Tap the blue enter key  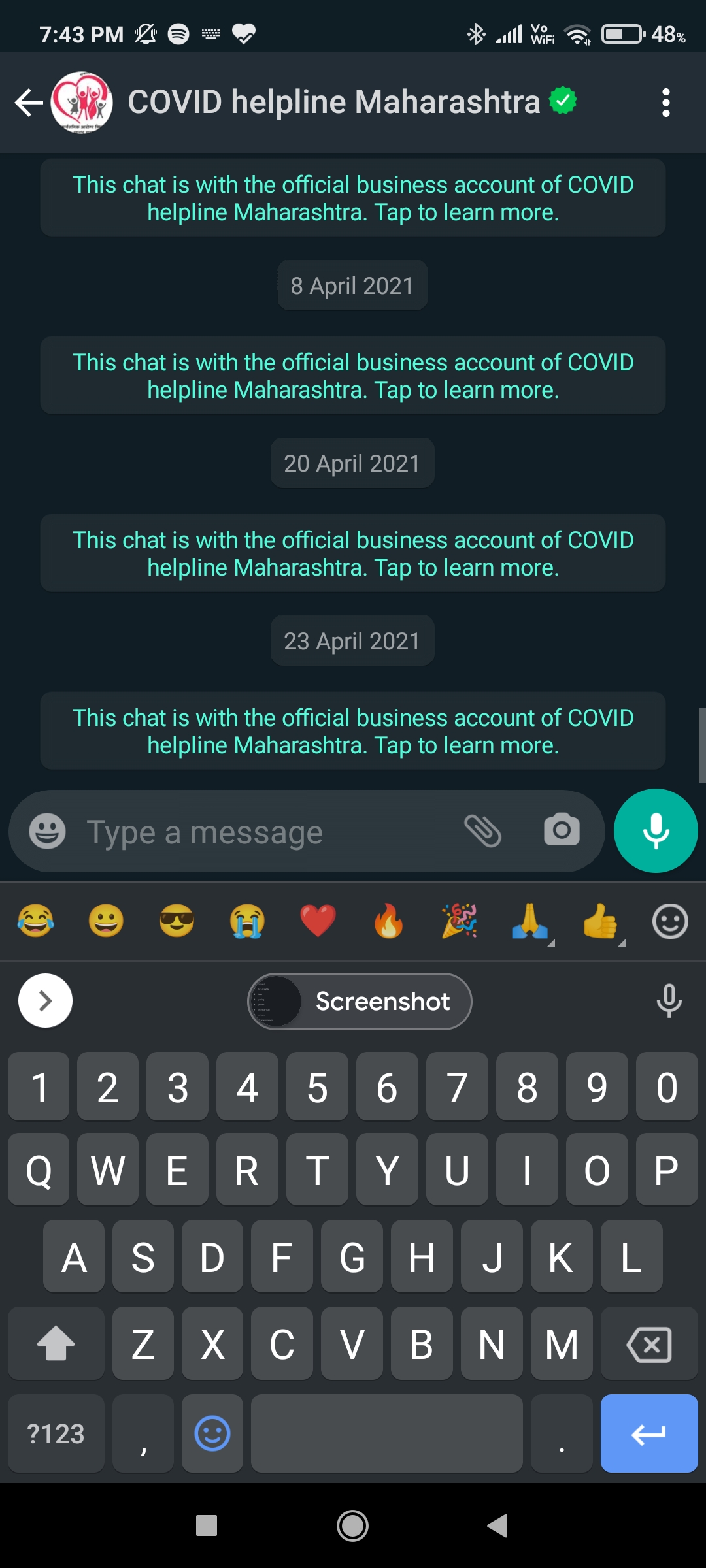point(648,1433)
